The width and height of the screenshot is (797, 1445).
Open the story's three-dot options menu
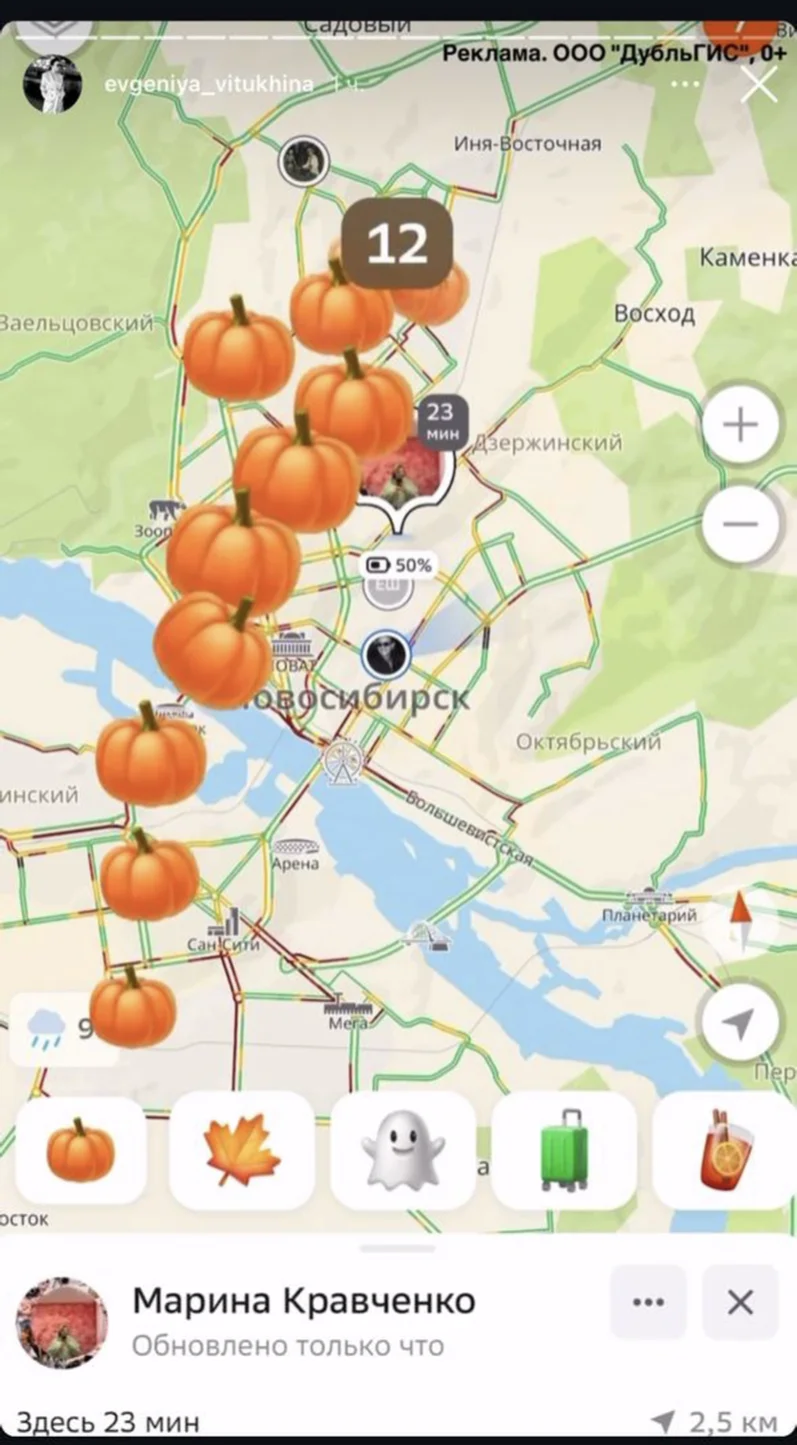685,84
